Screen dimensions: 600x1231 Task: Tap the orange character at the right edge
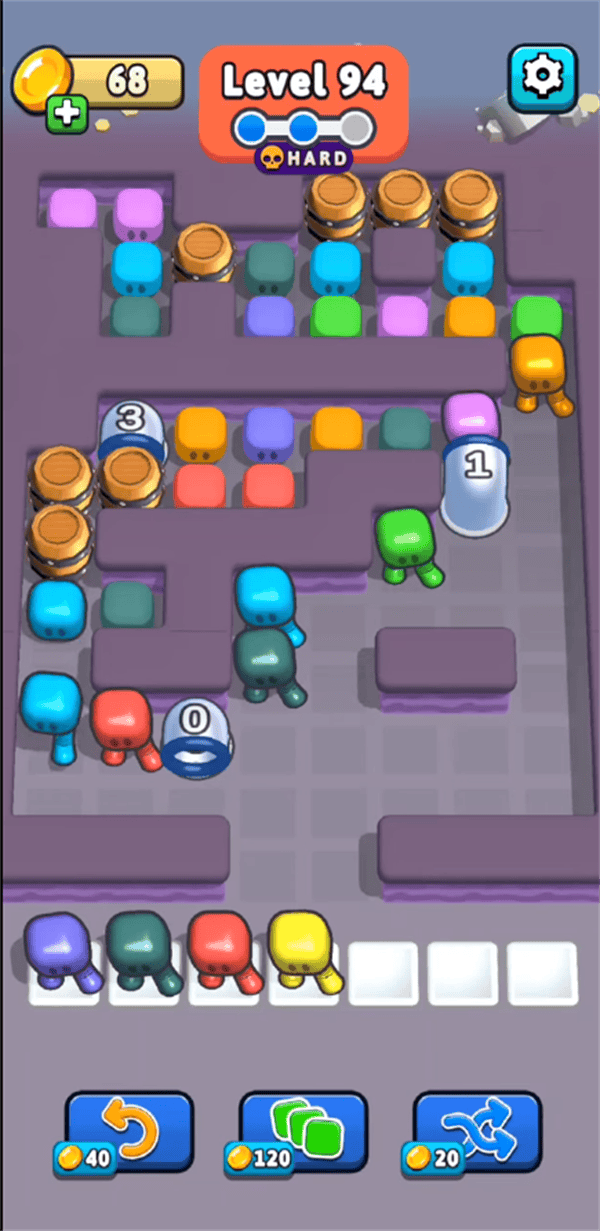pos(539,366)
